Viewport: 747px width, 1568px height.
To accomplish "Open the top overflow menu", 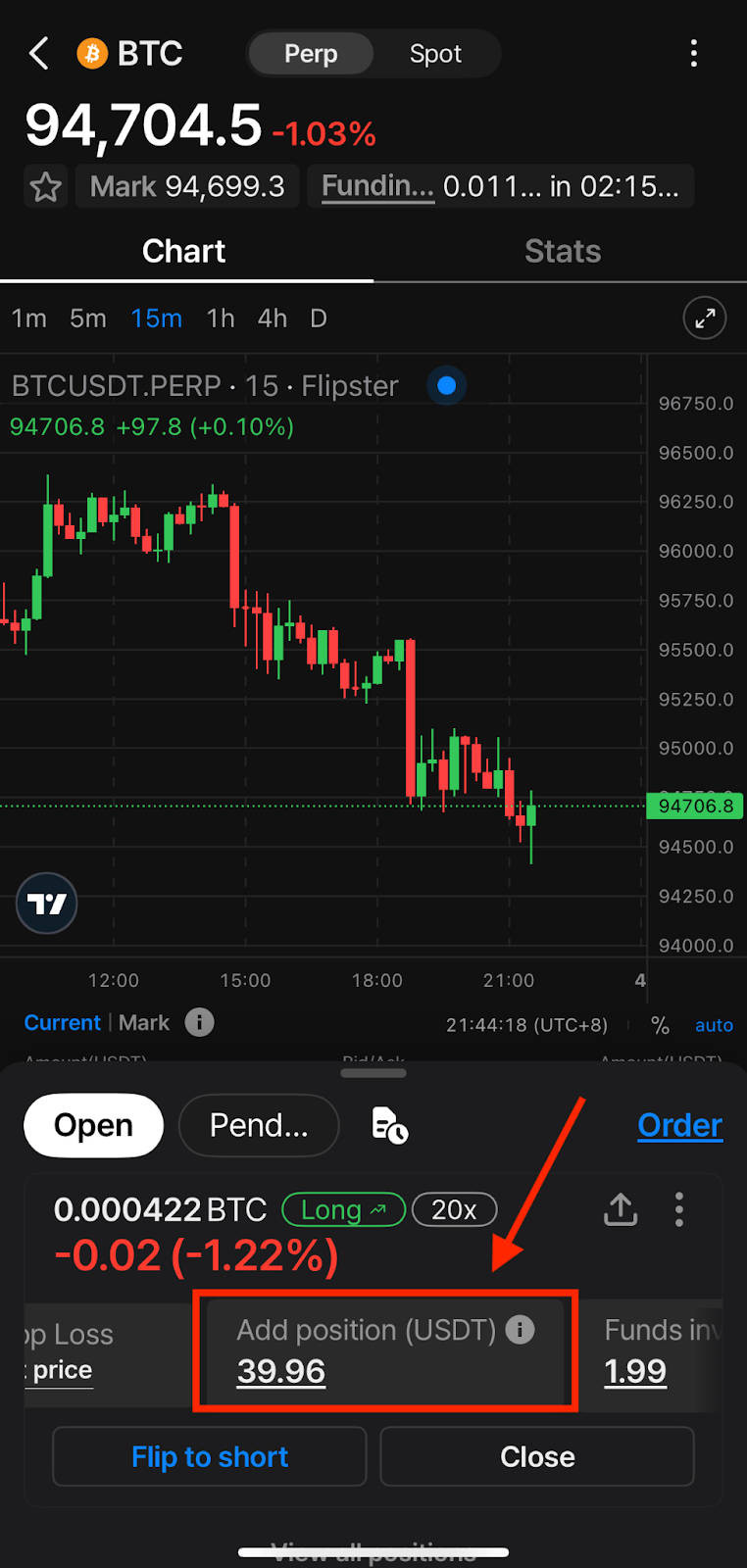I will (694, 54).
